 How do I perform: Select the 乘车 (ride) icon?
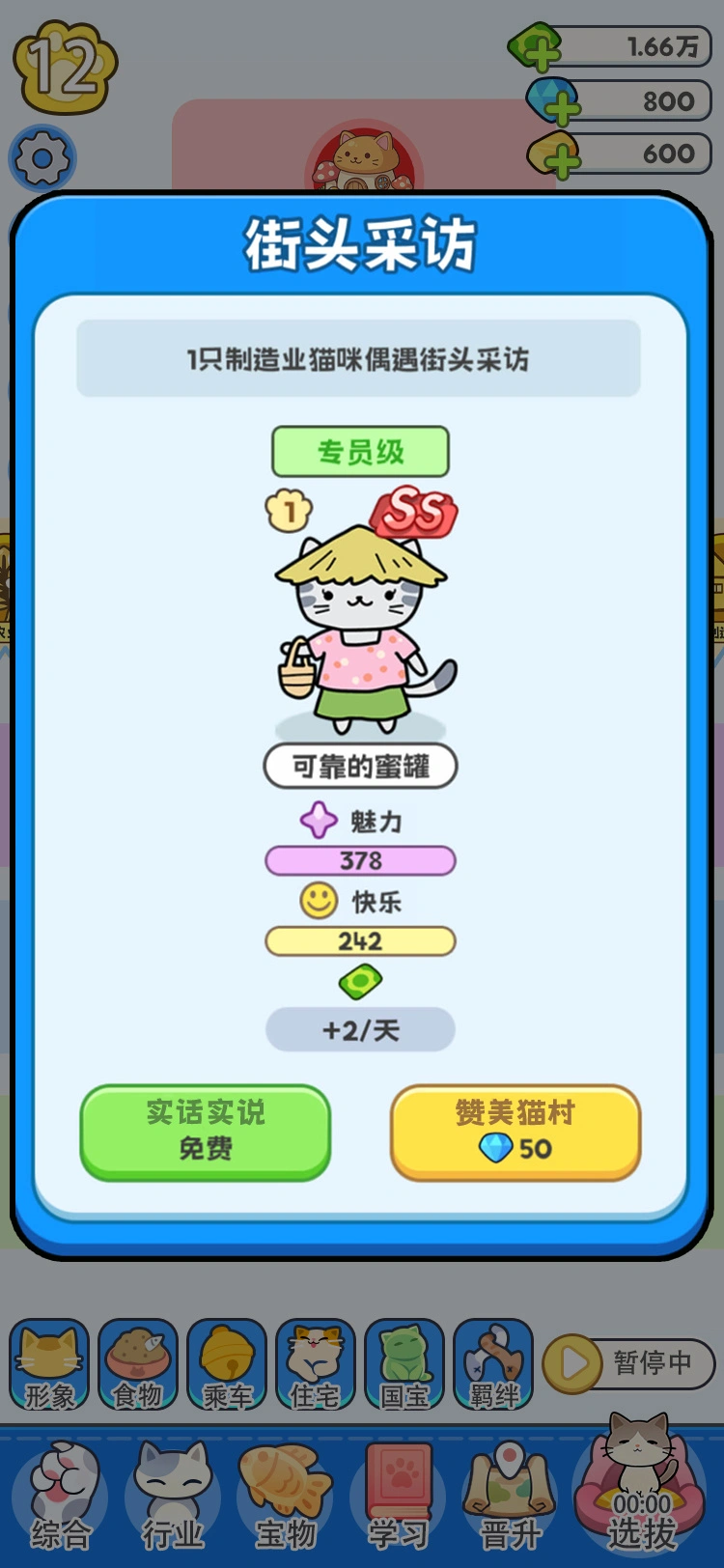tap(226, 1364)
